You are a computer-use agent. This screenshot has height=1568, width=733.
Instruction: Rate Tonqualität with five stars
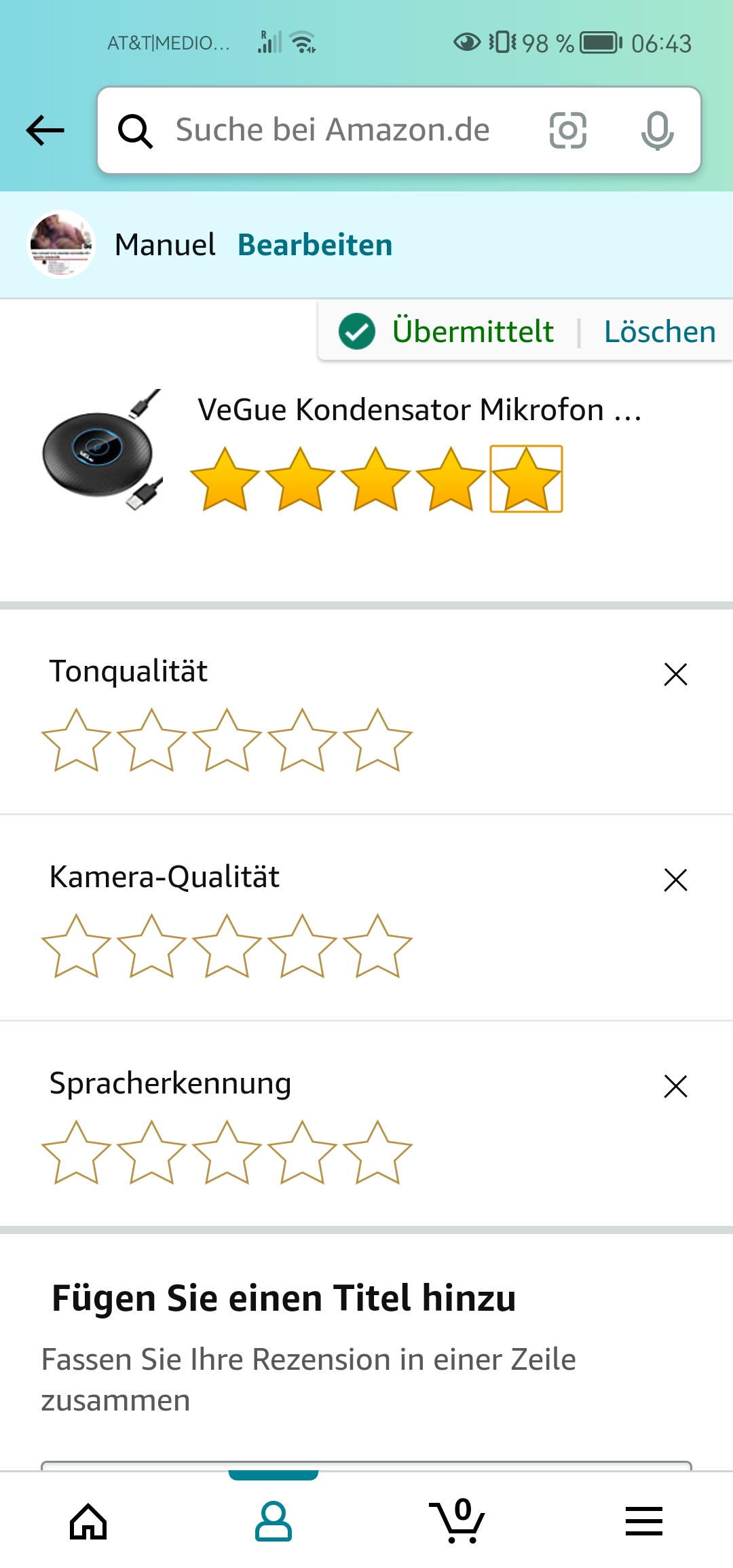pos(377,741)
